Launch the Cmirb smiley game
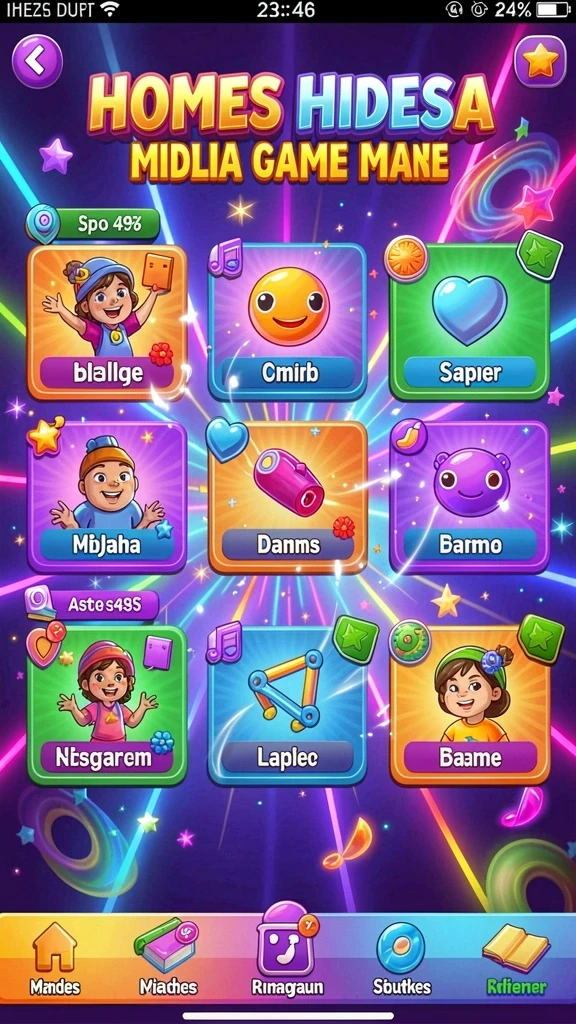Image resolution: width=576 pixels, height=1024 pixels. 287,321
